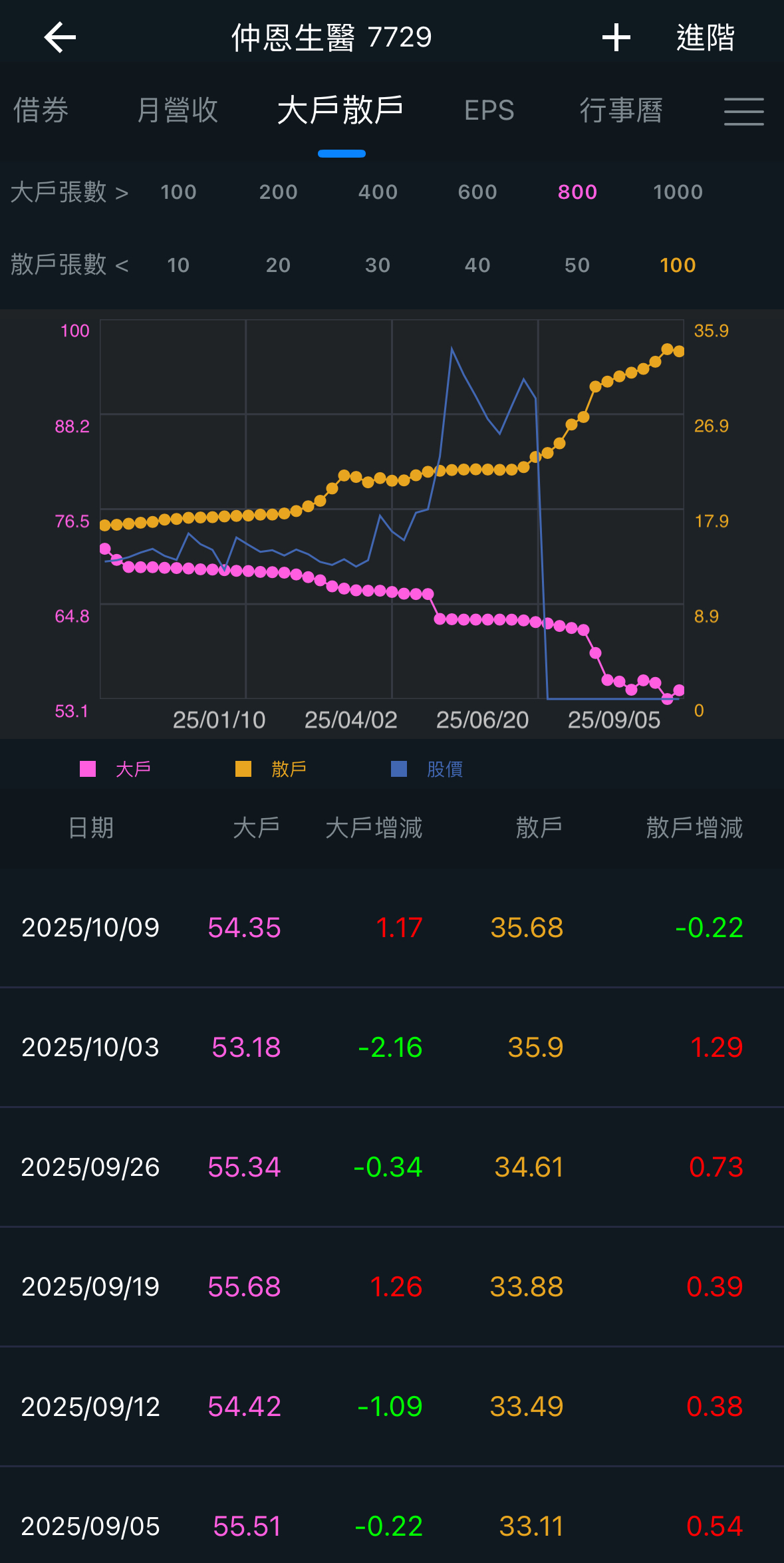Add stock with the plus icon
The width and height of the screenshot is (784, 1563).
point(616,37)
